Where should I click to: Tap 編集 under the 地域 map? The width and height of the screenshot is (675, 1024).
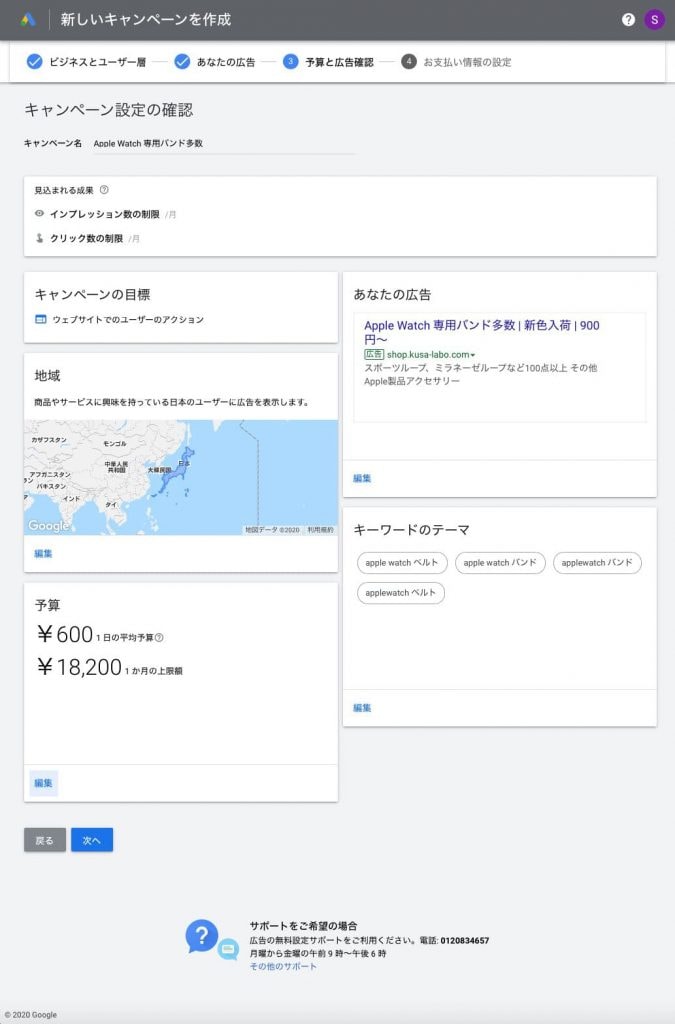[x=43, y=553]
